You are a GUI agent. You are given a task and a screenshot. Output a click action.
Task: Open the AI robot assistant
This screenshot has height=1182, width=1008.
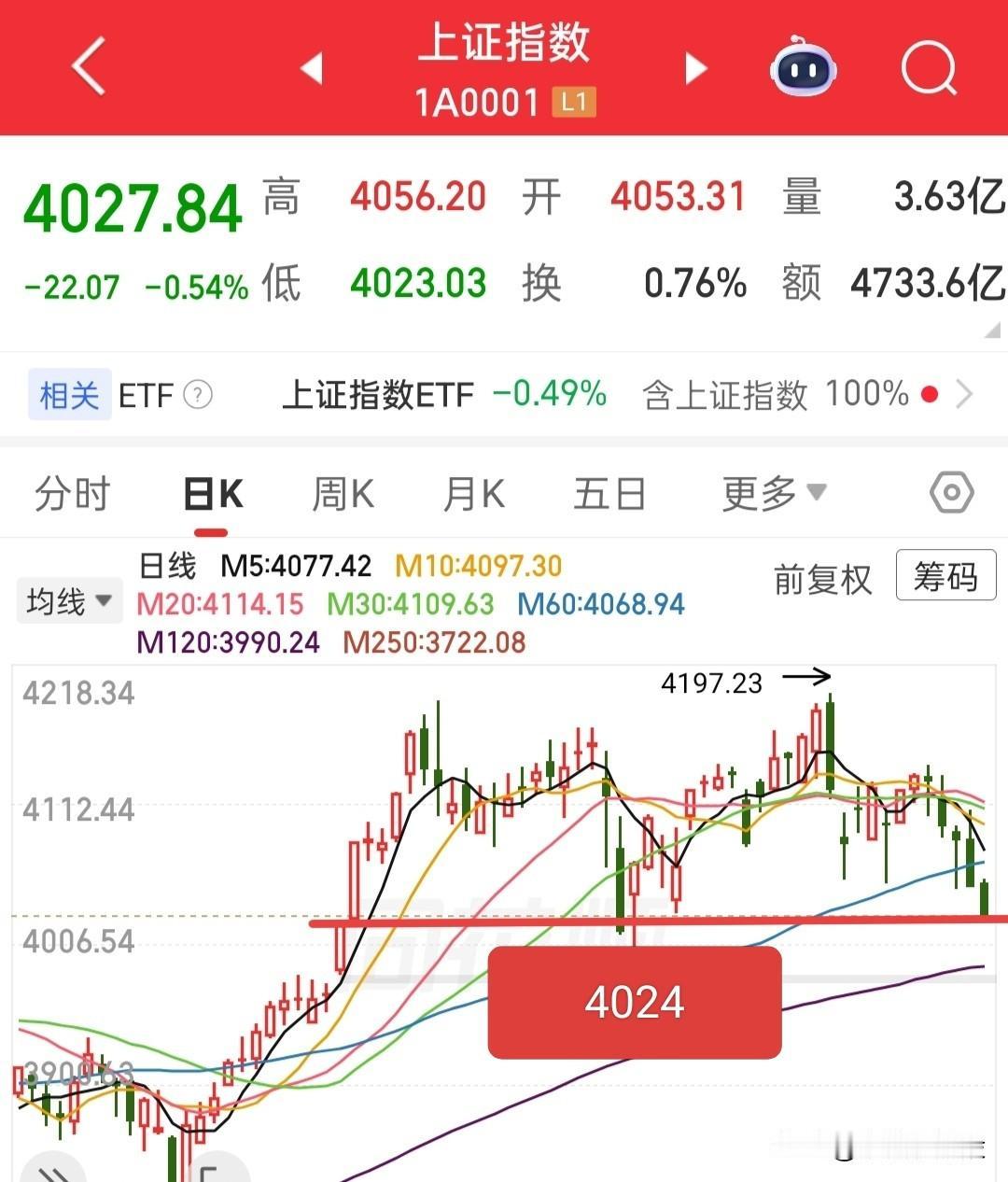click(801, 67)
